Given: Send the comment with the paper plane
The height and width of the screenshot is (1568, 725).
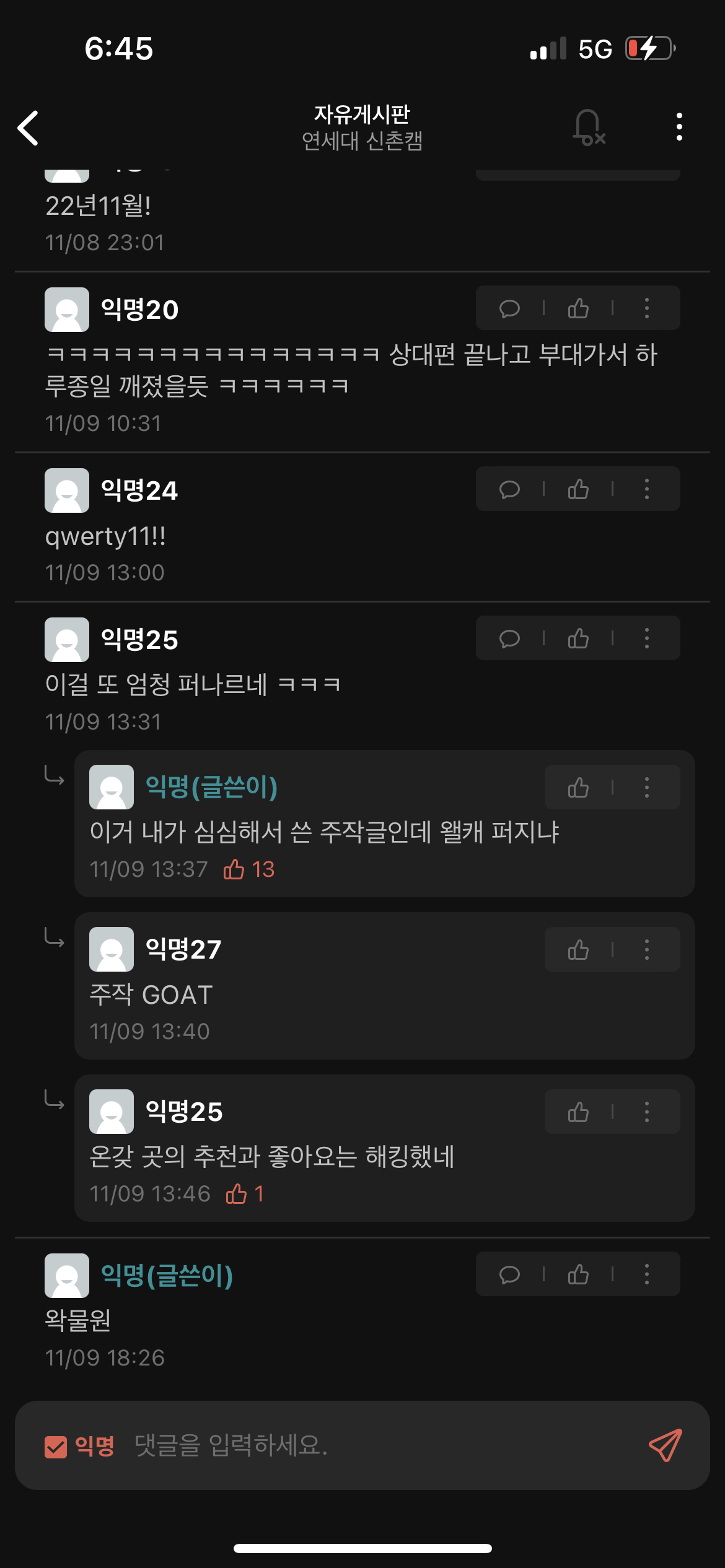Looking at the screenshot, I should click(x=666, y=1445).
